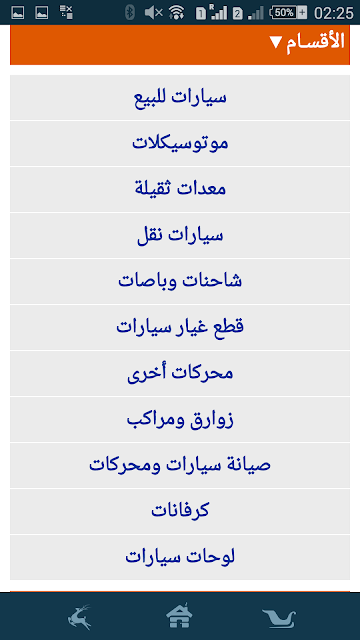Go to سيارات نقل category
The width and height of the screenshot is (360, 640).
click(x=180, y=236)
